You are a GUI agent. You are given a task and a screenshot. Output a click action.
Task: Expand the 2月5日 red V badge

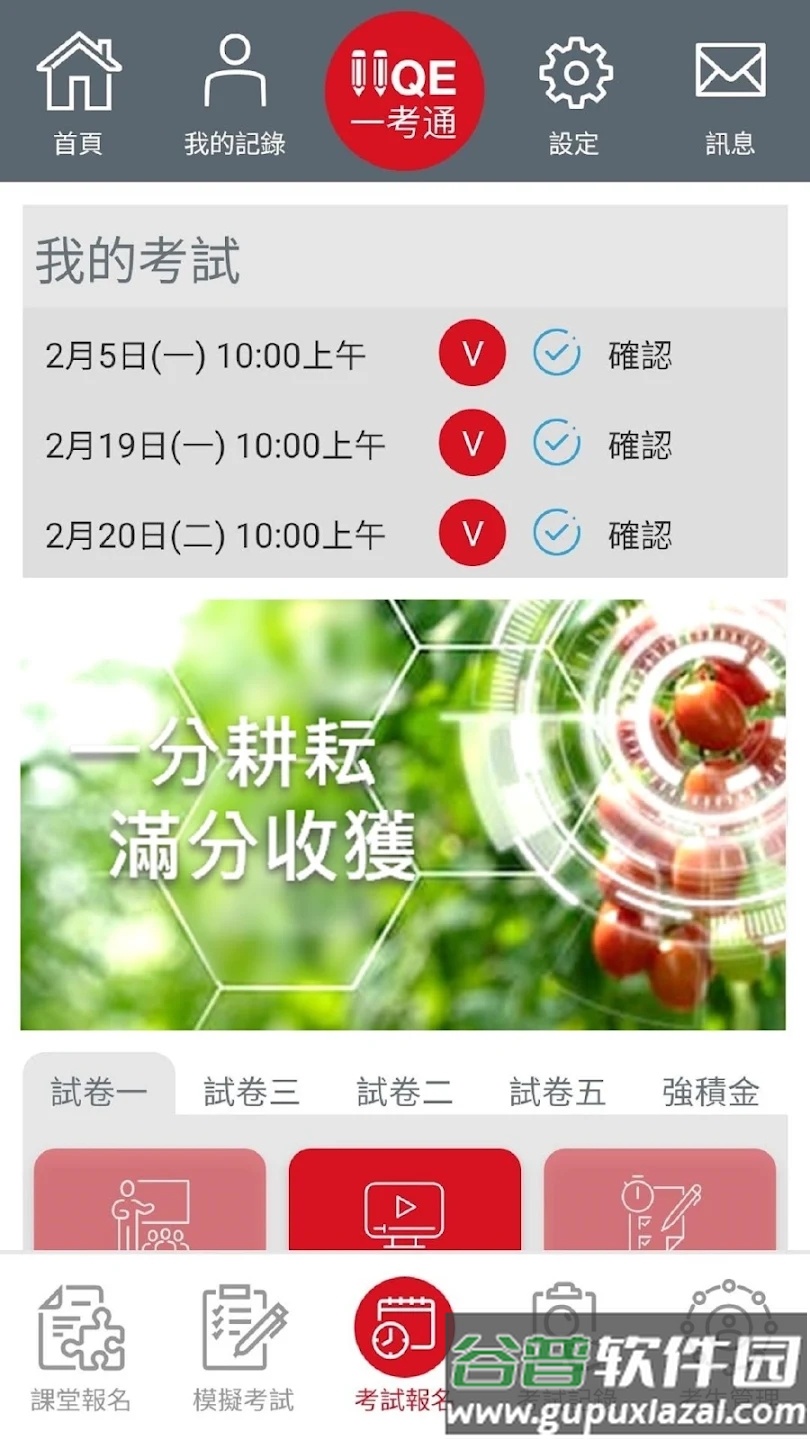472,353
